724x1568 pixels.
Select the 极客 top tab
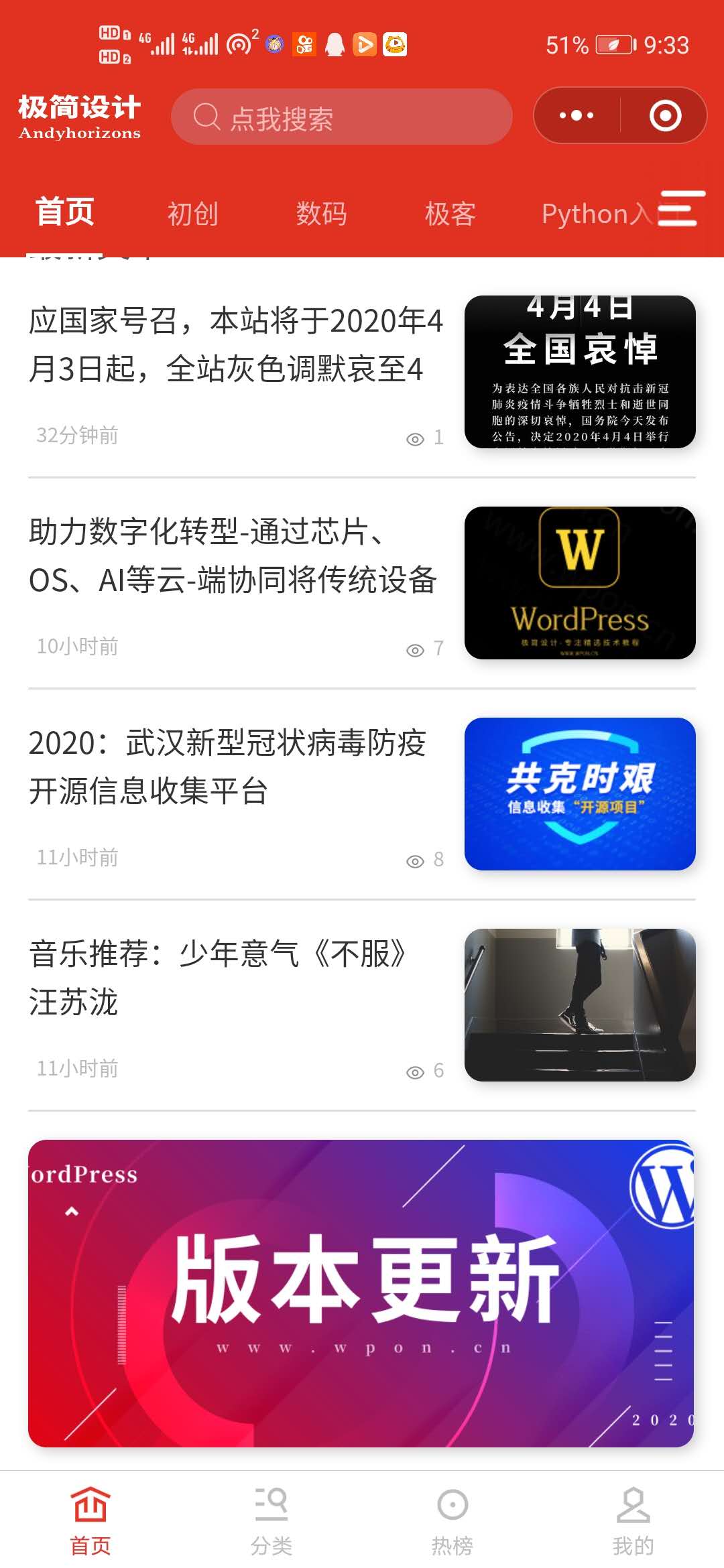click(450, 214)
